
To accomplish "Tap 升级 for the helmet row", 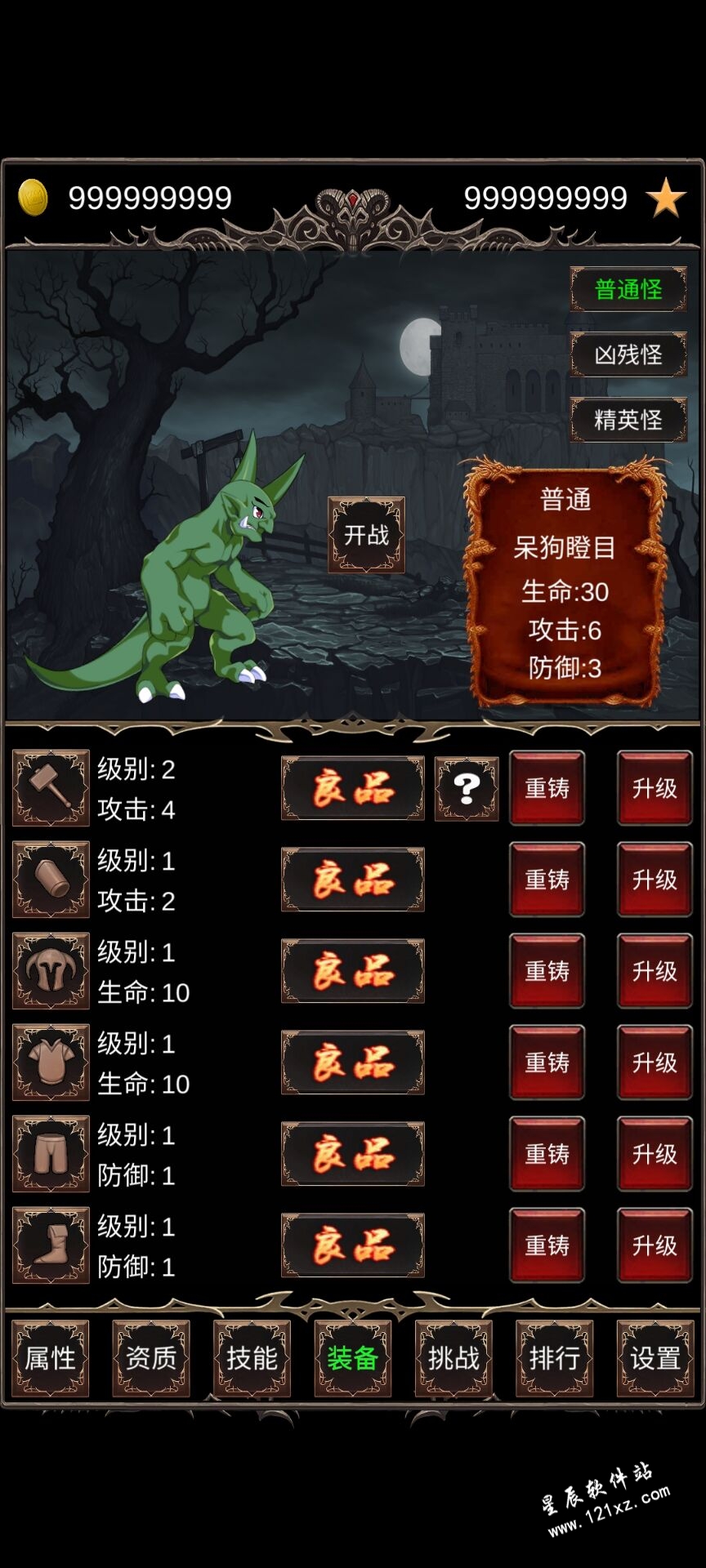I will pos(655,971).
